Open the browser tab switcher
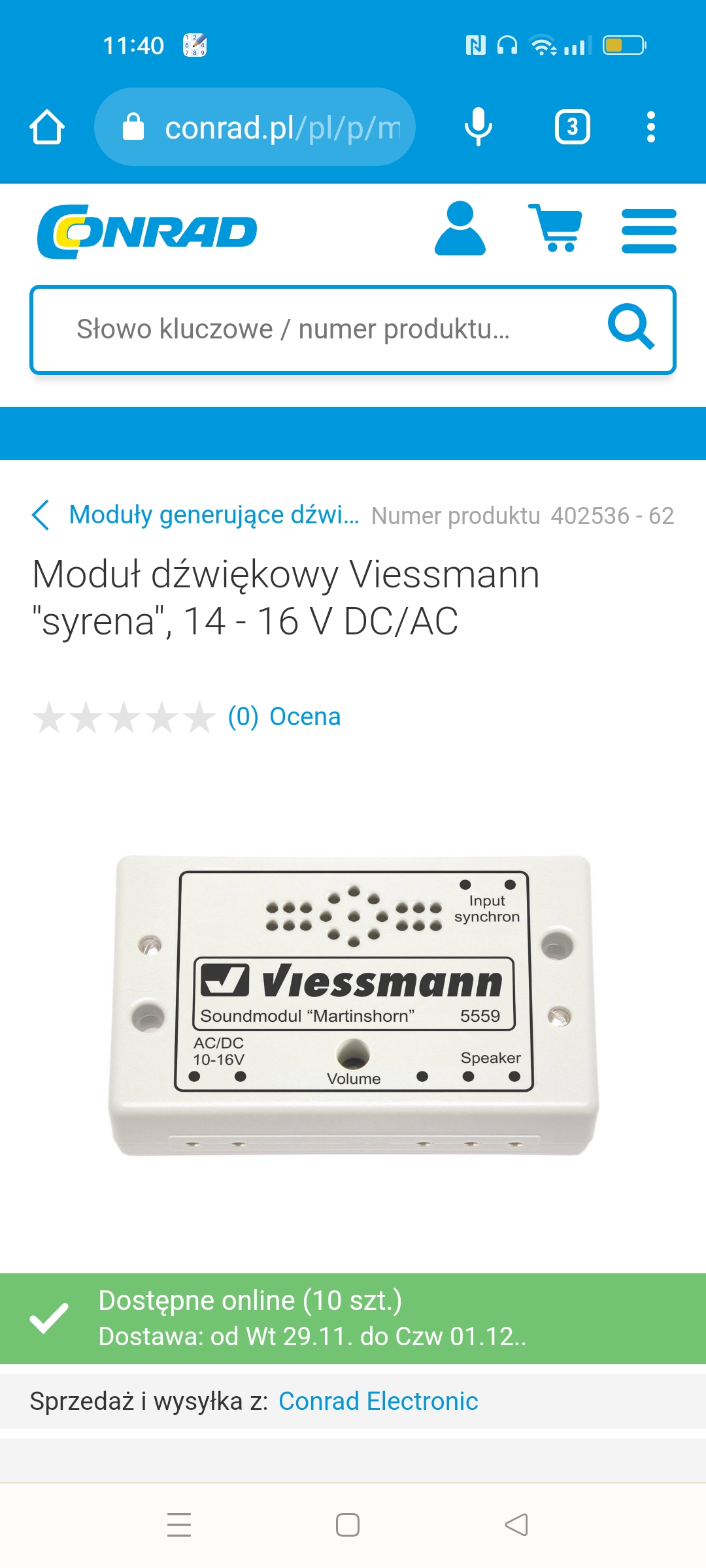The image size is (706, 1568). point(572,127)
